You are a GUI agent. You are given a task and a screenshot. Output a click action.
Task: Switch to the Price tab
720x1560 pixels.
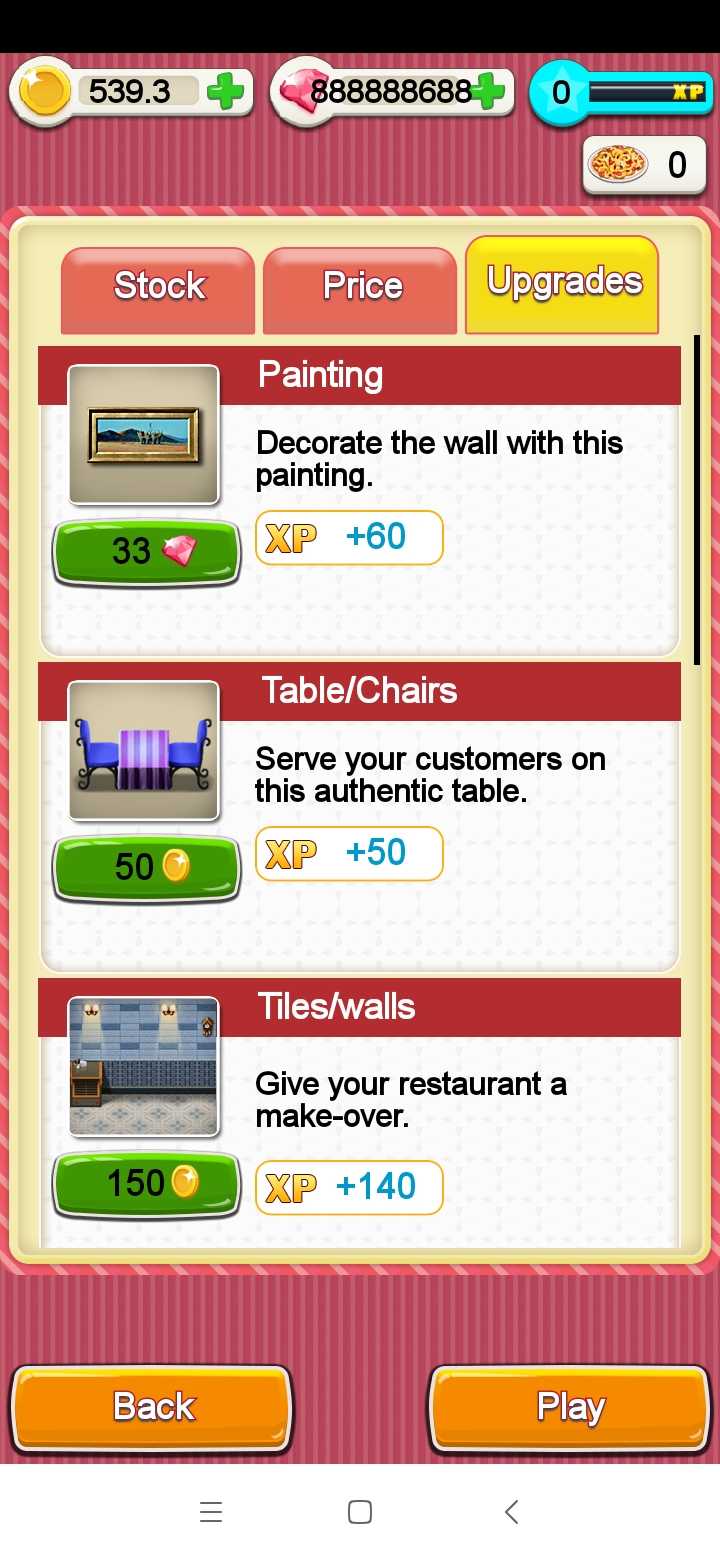(x=362, y=289)
